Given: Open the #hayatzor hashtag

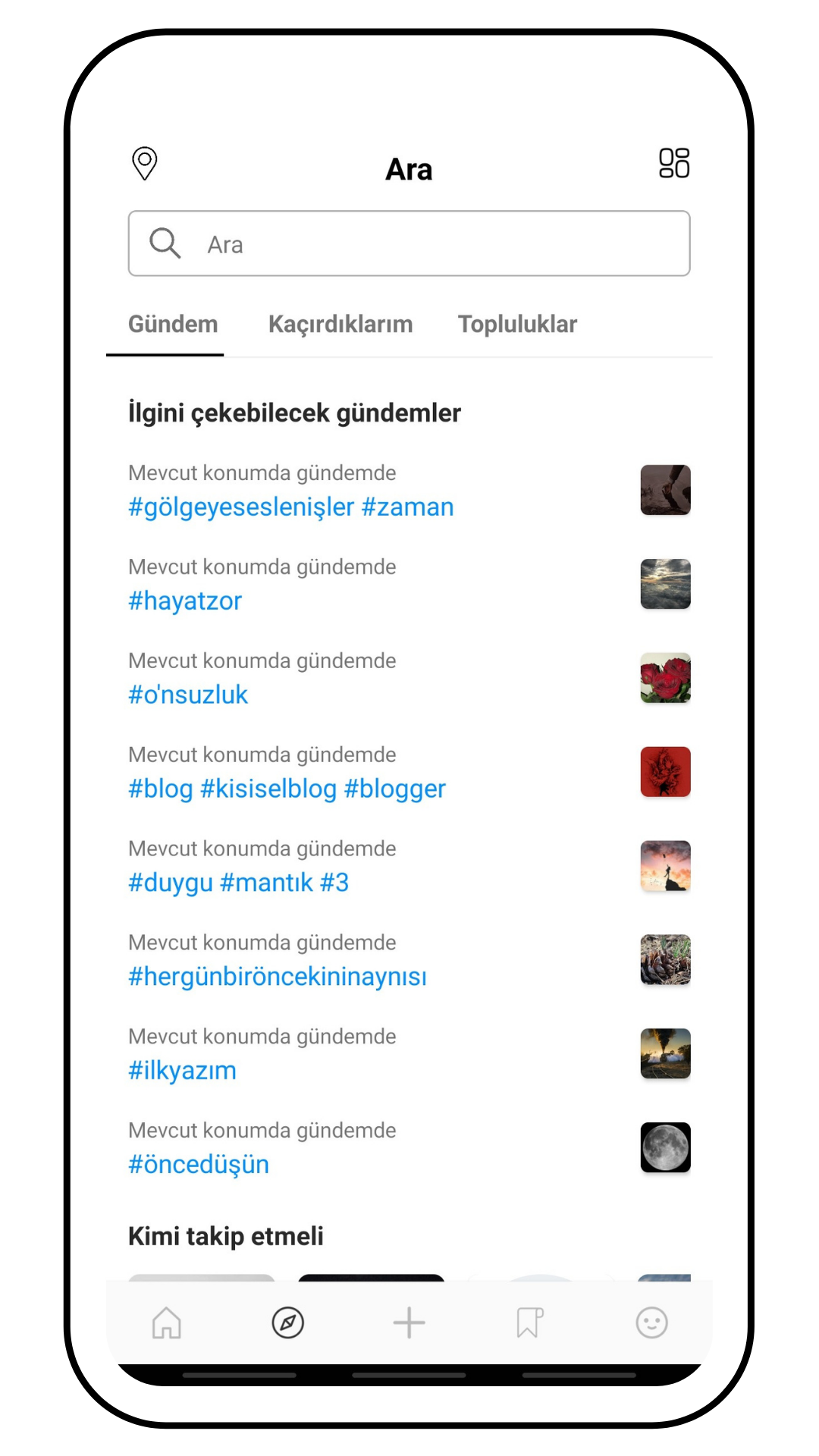Looking at the screenshot, I should pyautogui.click(x=185, y=601).
